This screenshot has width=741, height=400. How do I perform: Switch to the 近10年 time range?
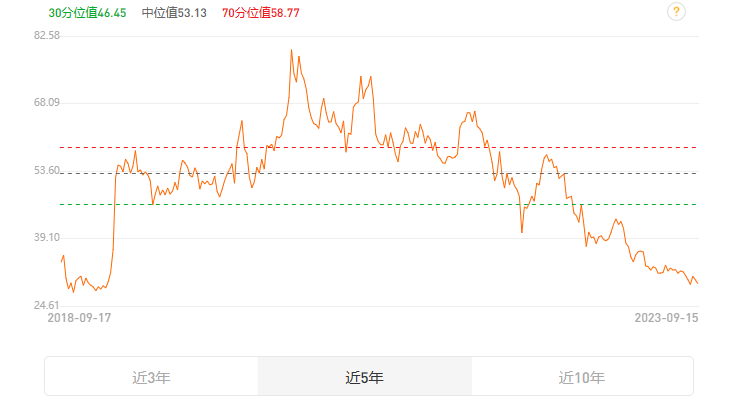tap(582, 377)
